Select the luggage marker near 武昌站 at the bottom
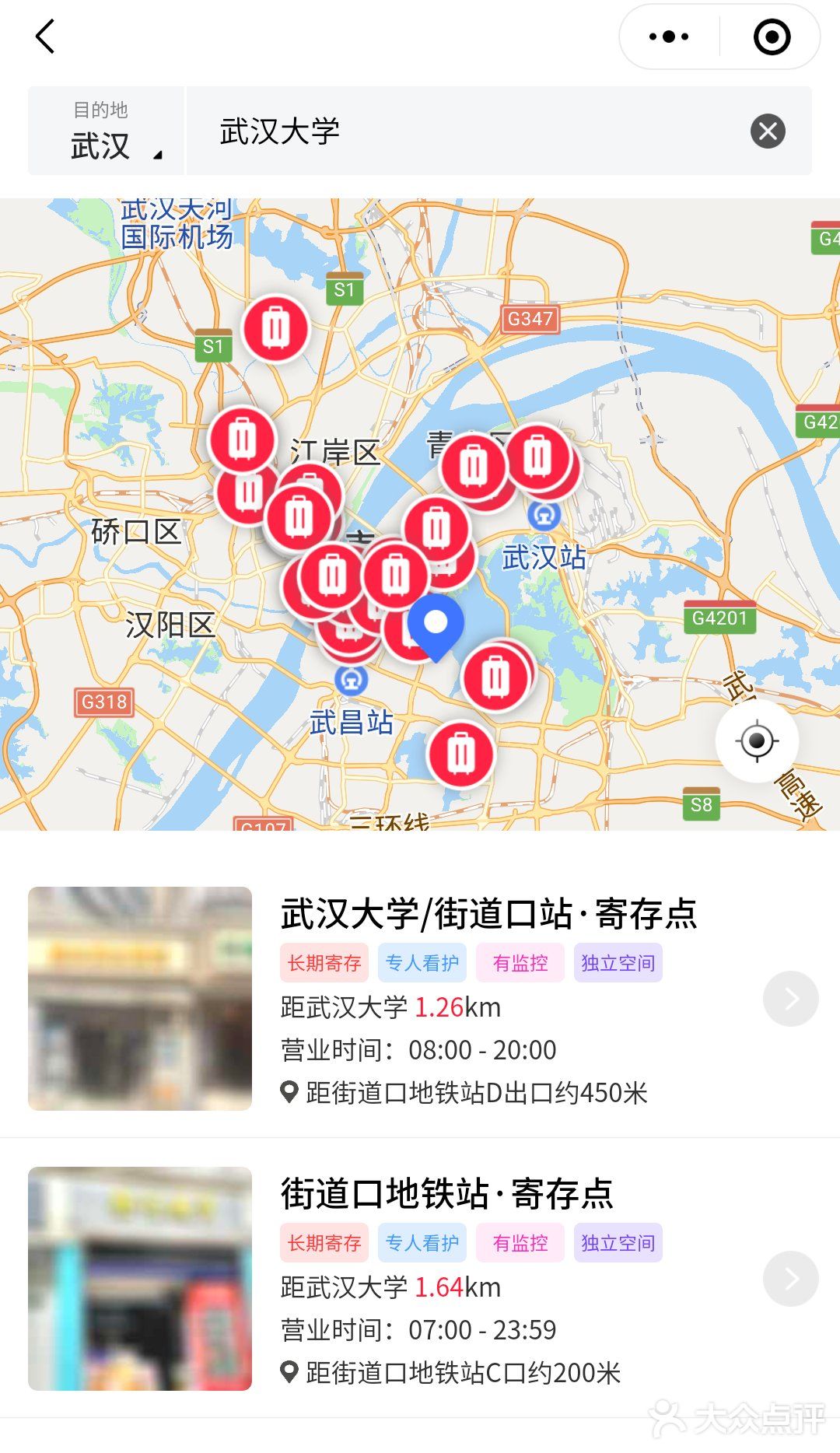Image resolution: width=840 pixels, height=1453 pixels. [x=460, y=753]
